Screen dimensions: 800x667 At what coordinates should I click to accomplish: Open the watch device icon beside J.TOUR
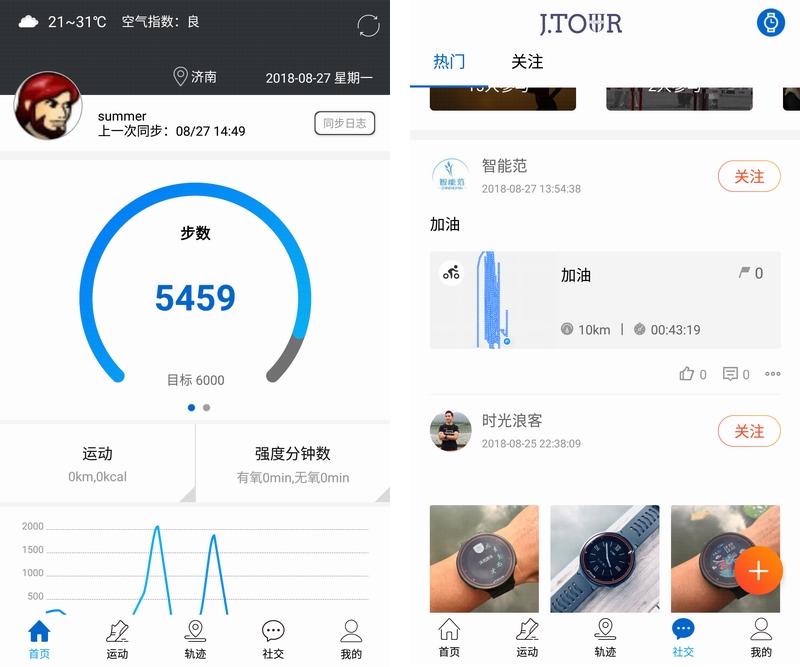click(x=771, y=22)
